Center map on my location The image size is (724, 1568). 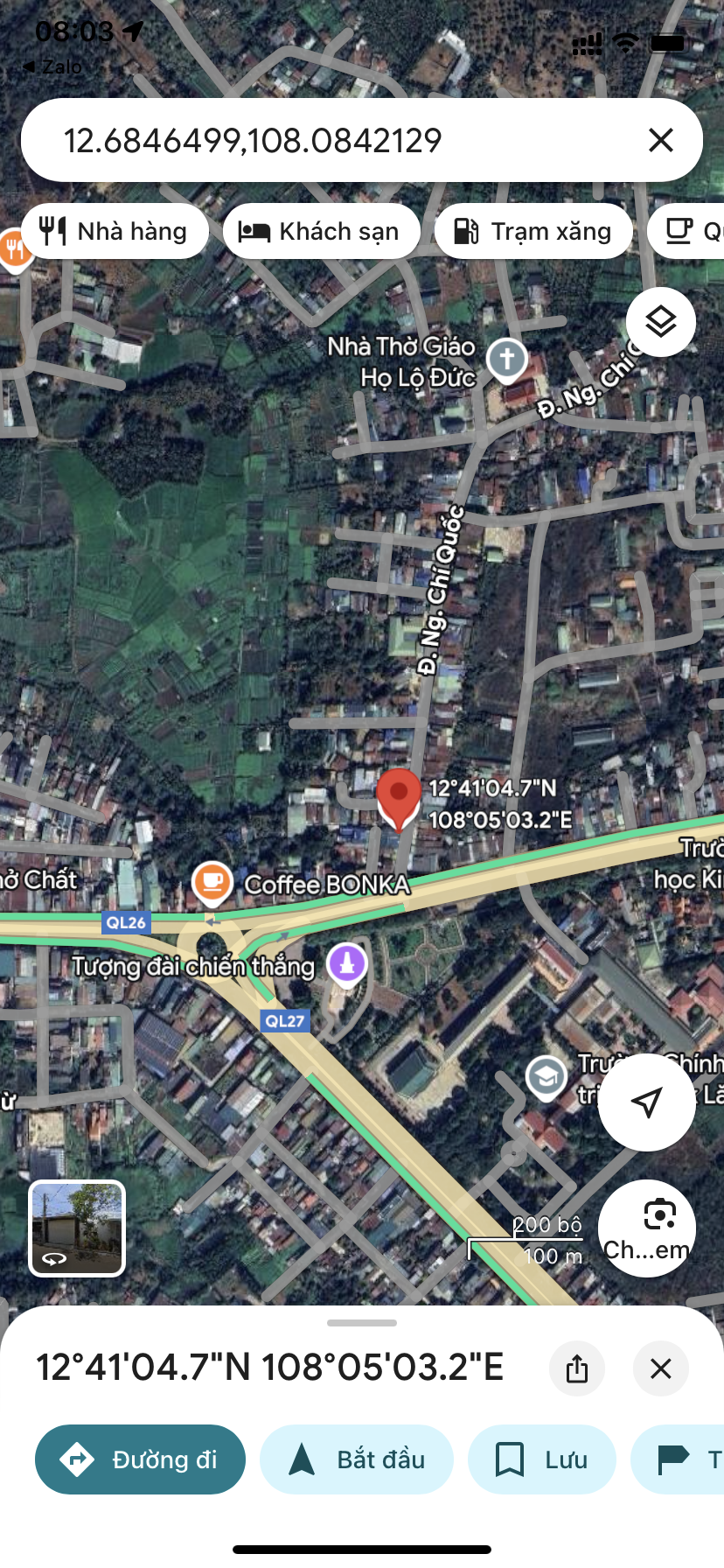tap(646, 1102)
